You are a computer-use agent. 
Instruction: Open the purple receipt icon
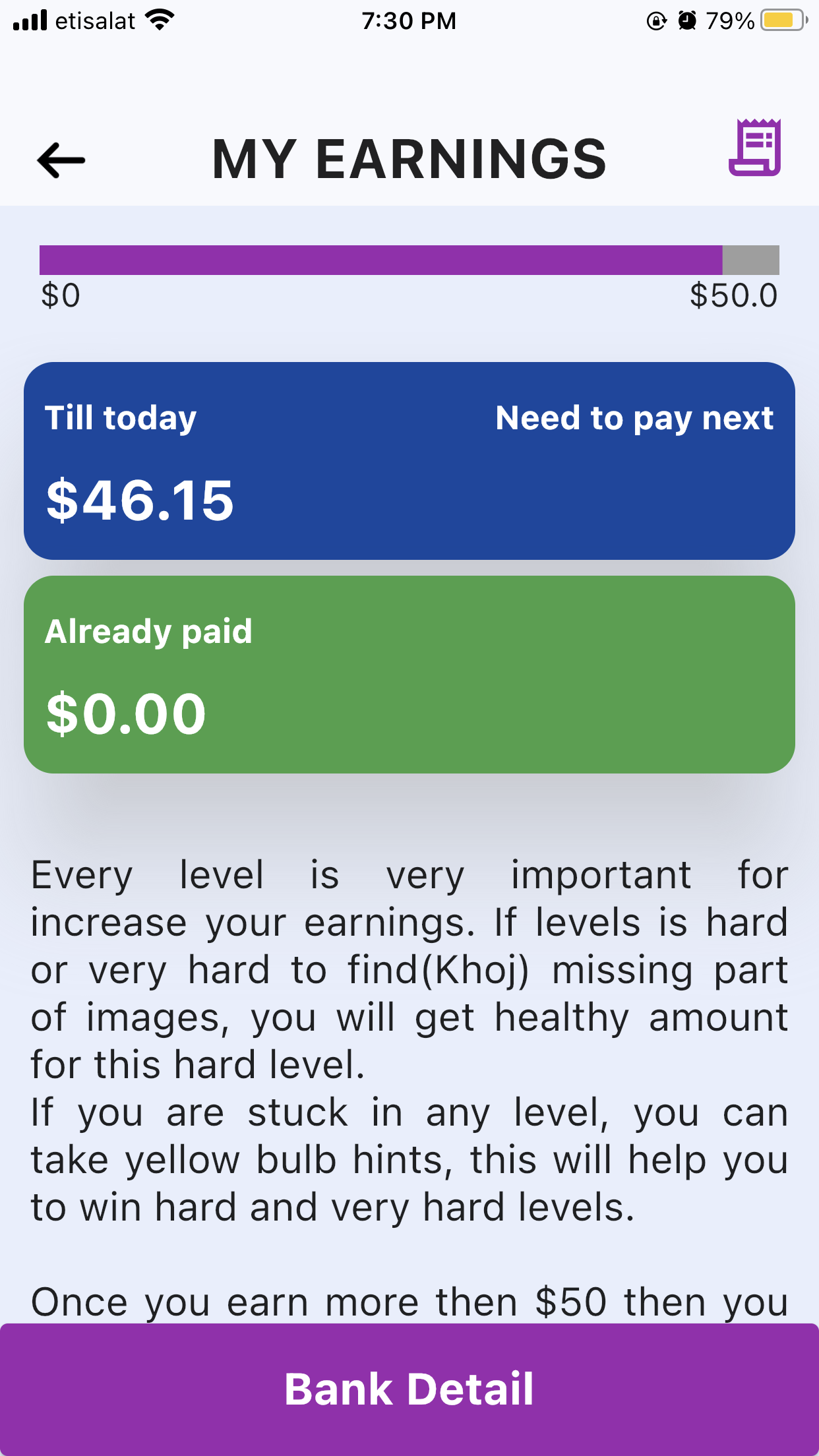tap(755, 148)
